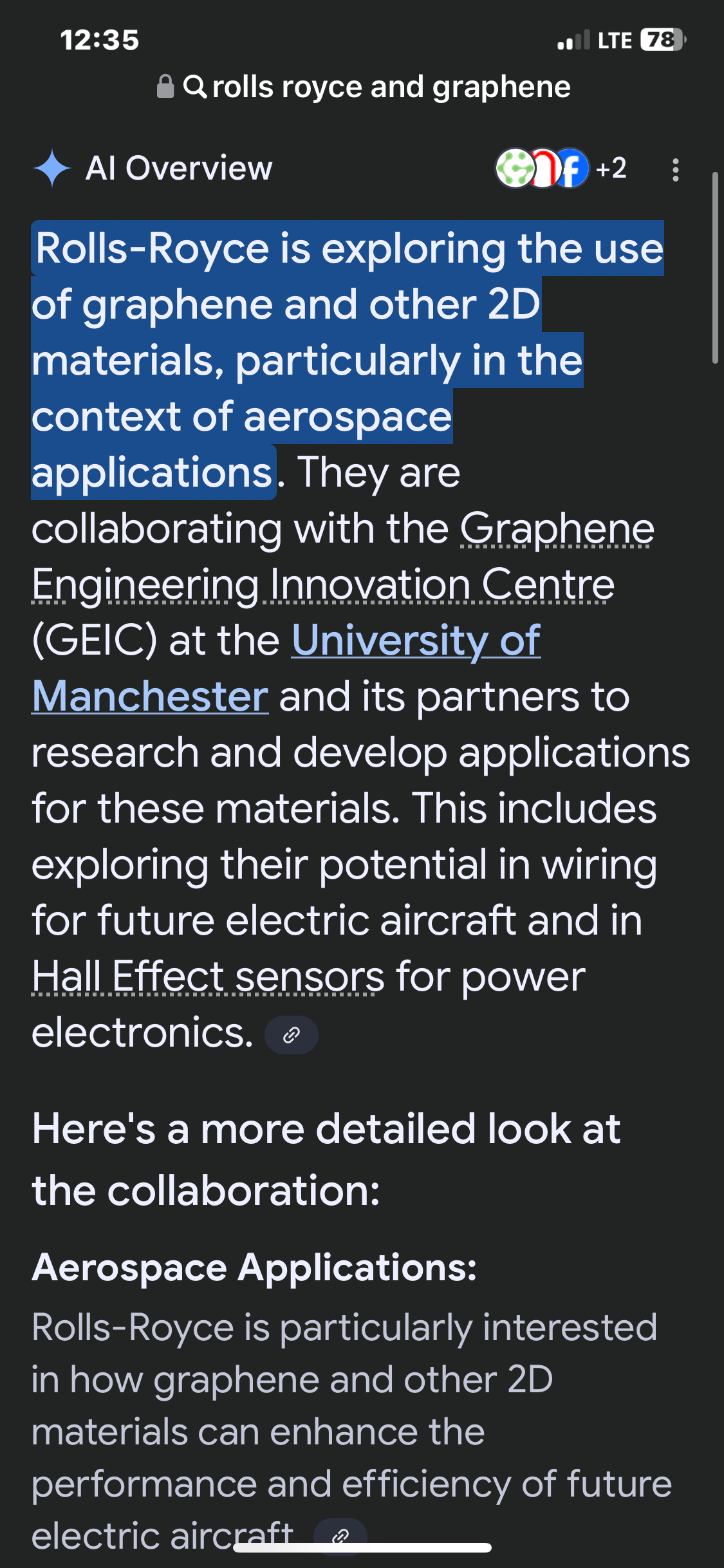Tap the address bar showing rolls royce and graphene

(x=364, y=86)
